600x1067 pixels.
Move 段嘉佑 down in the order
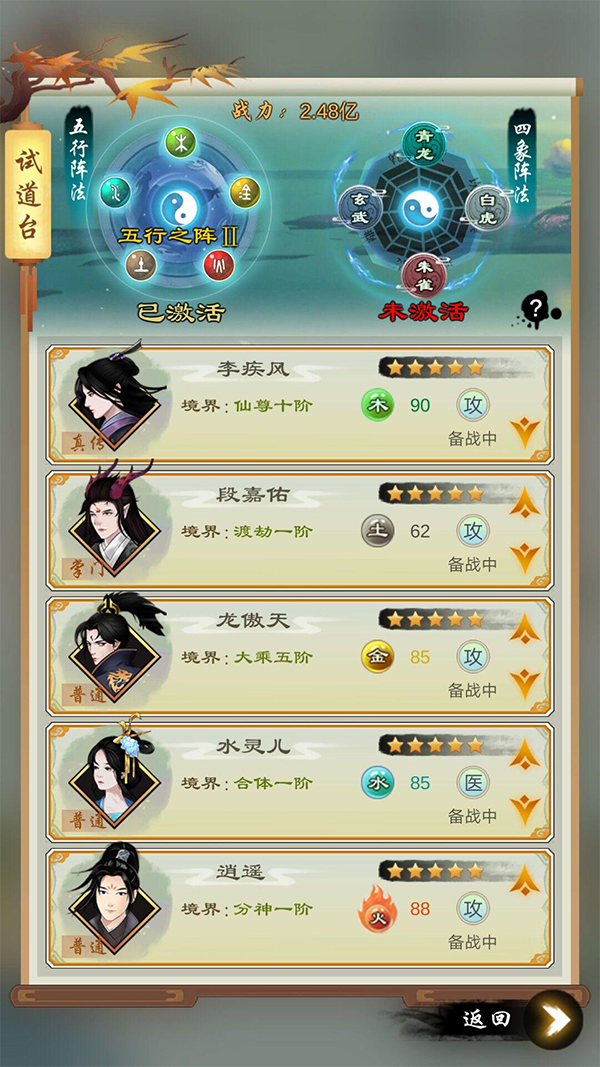coord(525,557)
